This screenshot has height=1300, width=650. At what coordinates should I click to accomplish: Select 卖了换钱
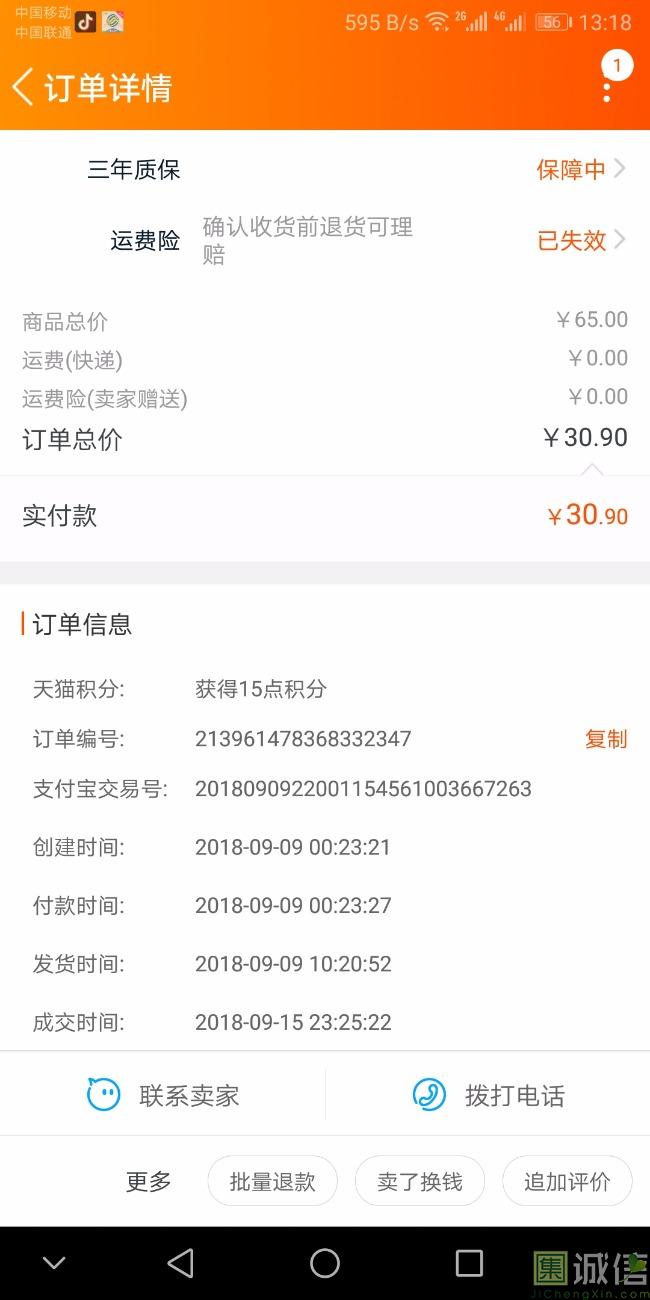pos(420,1181)
